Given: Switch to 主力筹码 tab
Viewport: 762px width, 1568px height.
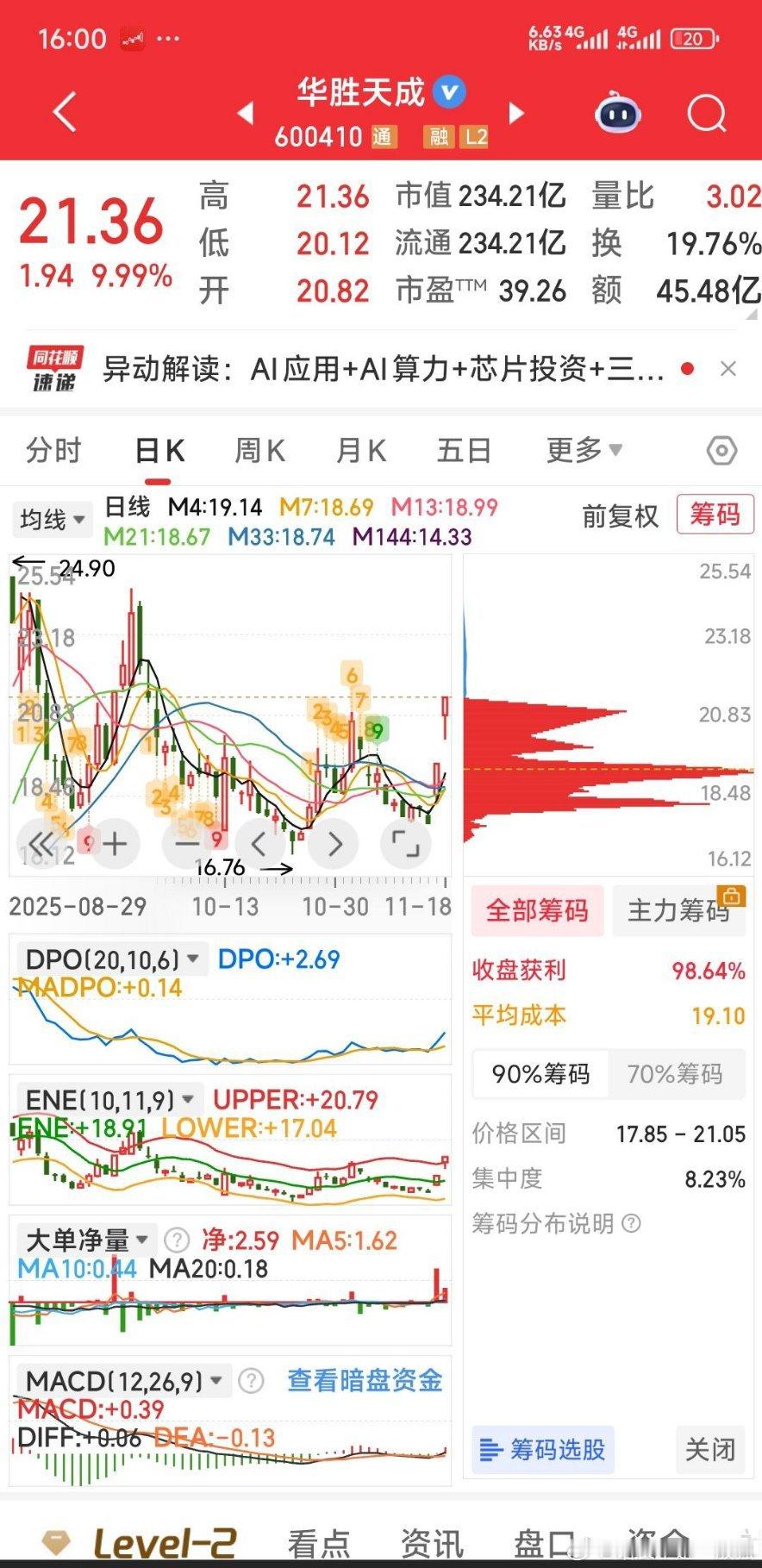Looking at the screenshot, I should tap(678, 910).
